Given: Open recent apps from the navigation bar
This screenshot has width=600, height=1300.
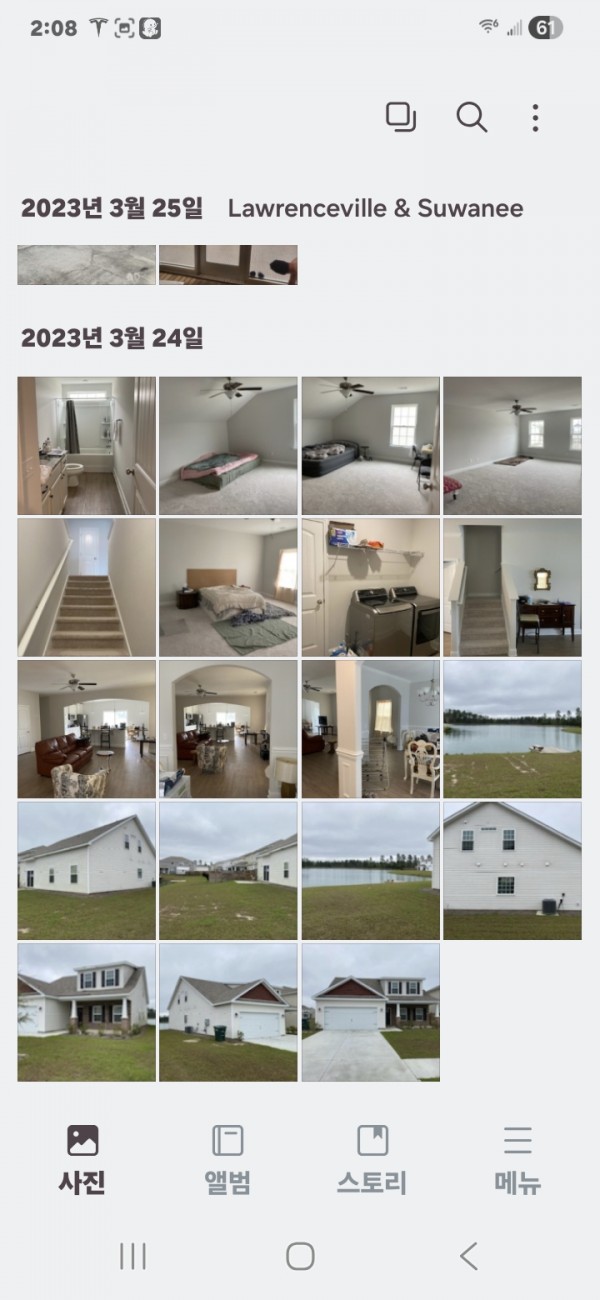Looking at the screenshot, I should (132, 1256).
